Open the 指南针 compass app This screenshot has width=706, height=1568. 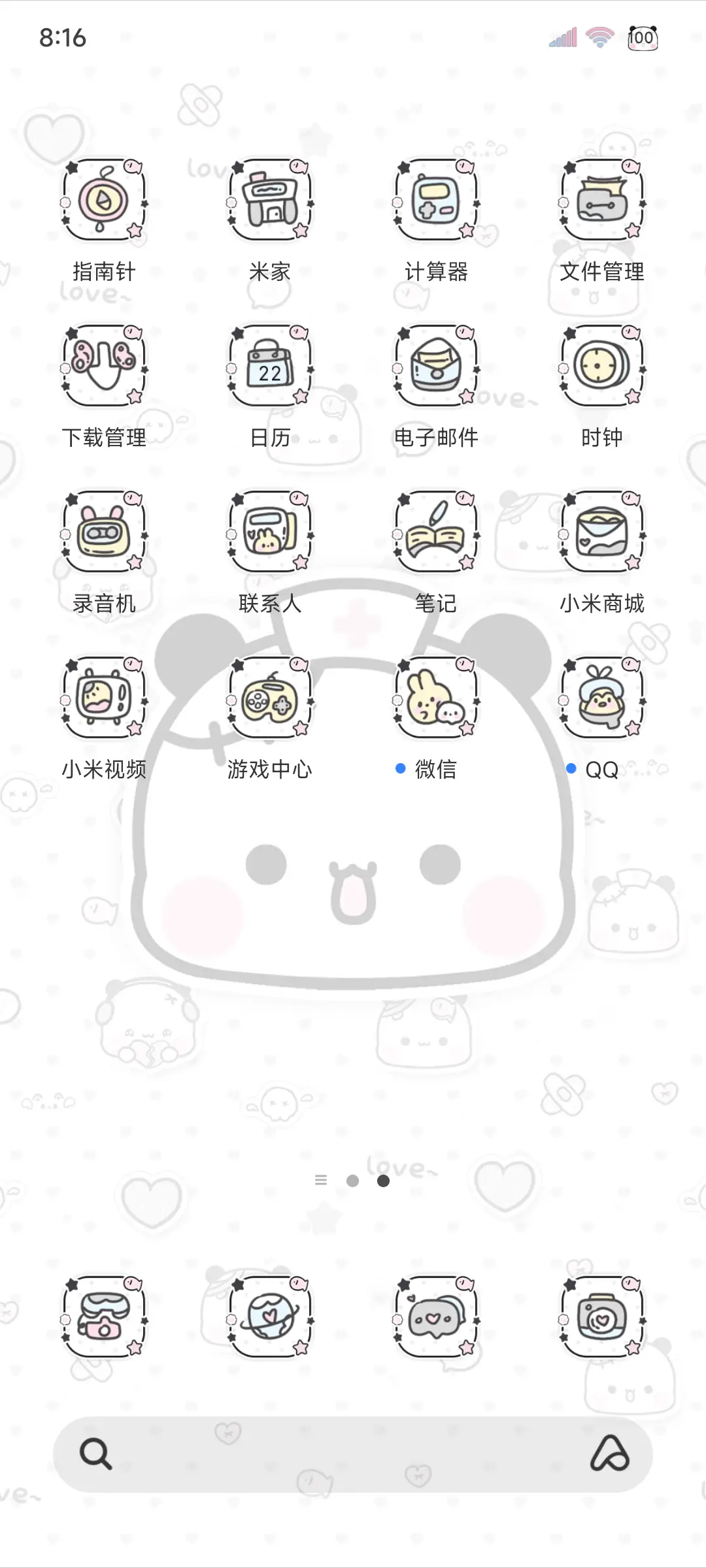click(103, 201)
